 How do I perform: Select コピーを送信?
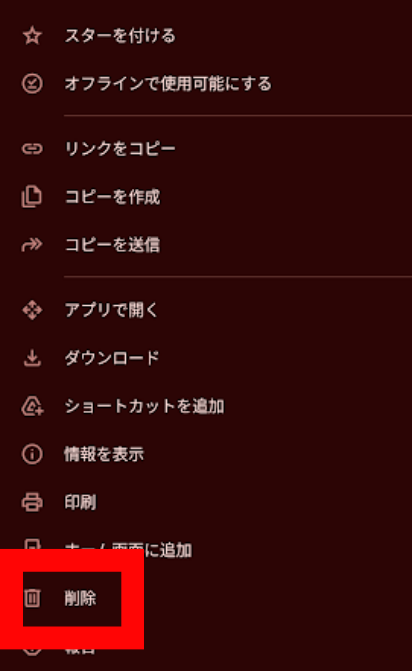206,245
